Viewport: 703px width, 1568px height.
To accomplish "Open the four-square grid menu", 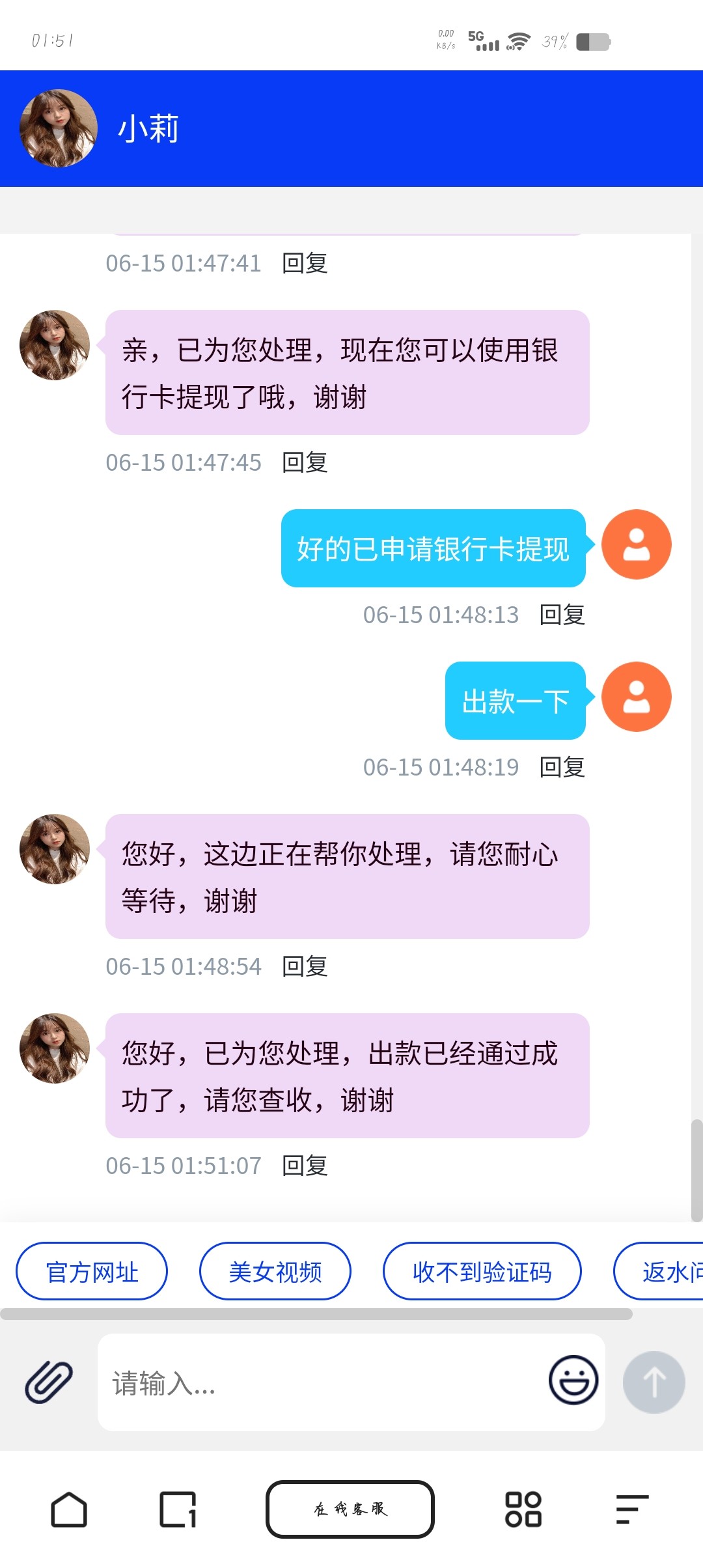I will [523, 1509].
